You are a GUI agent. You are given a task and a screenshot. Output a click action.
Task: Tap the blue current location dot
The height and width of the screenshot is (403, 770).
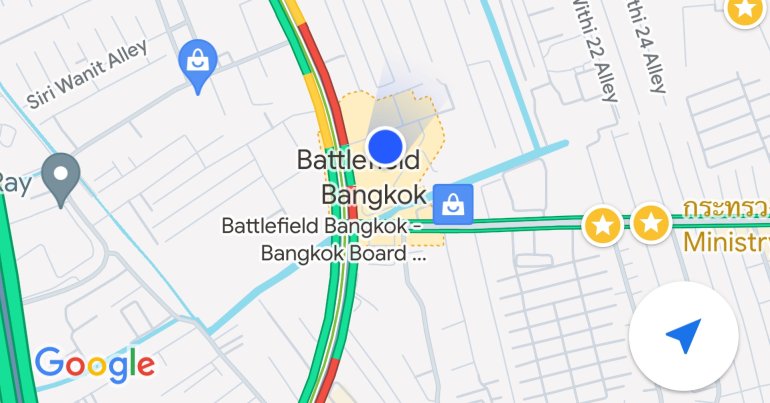tap(385, 146)
